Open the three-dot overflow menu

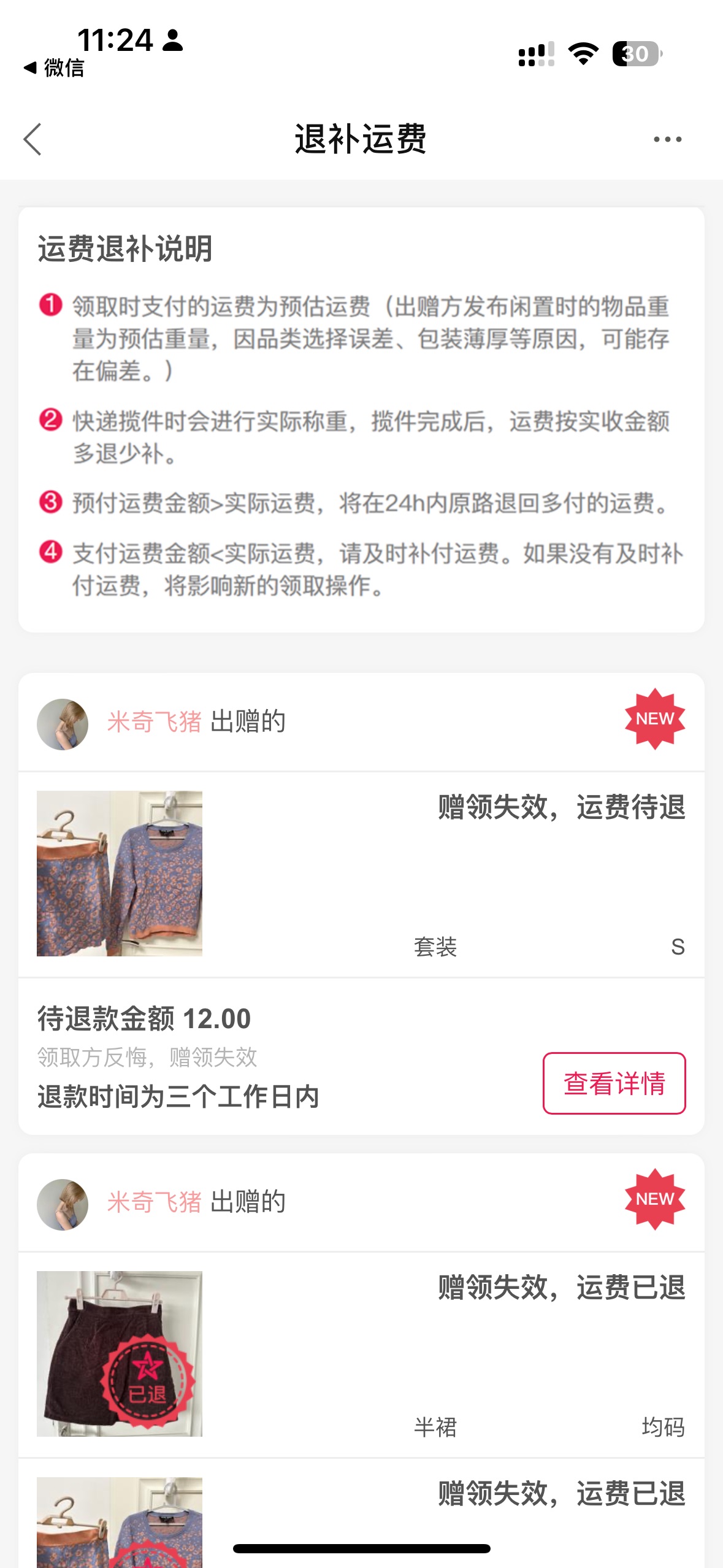coord(667,139)
